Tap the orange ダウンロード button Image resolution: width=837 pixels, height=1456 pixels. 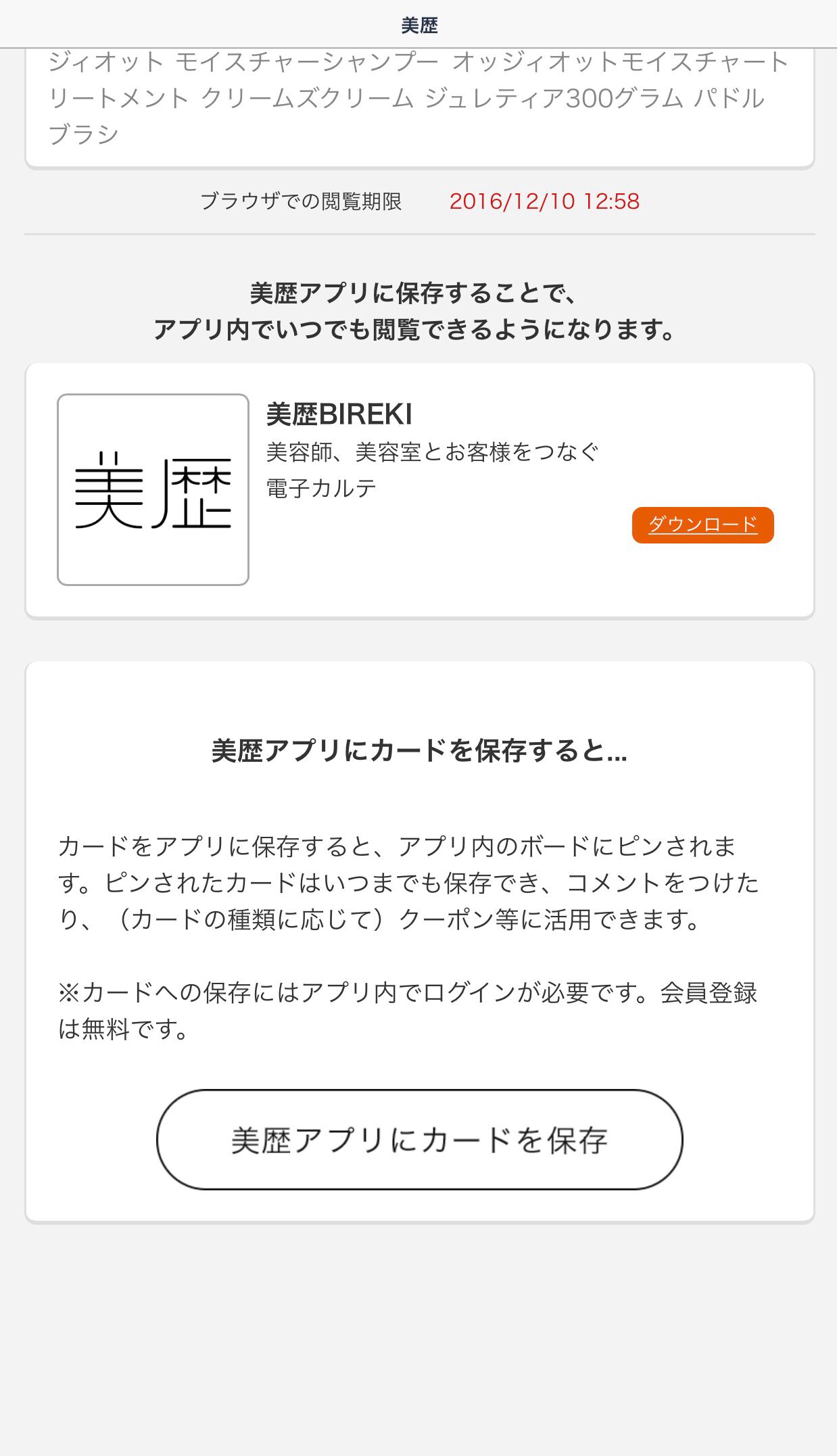[x=702, y=525]
